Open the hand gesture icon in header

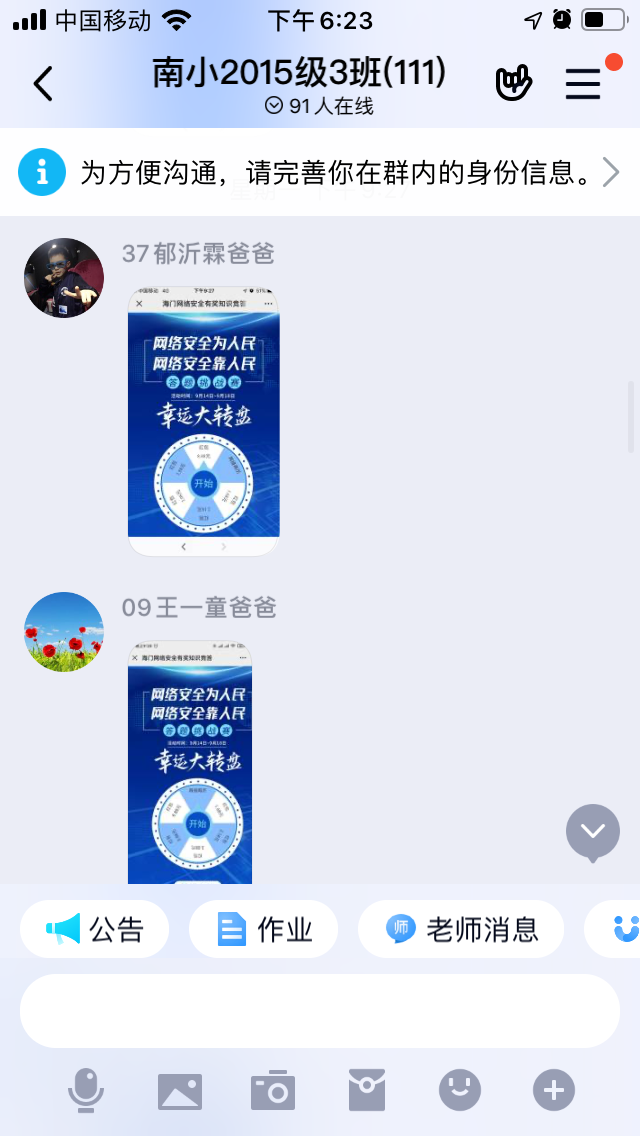pyautogui.click(x=514, y=84)
